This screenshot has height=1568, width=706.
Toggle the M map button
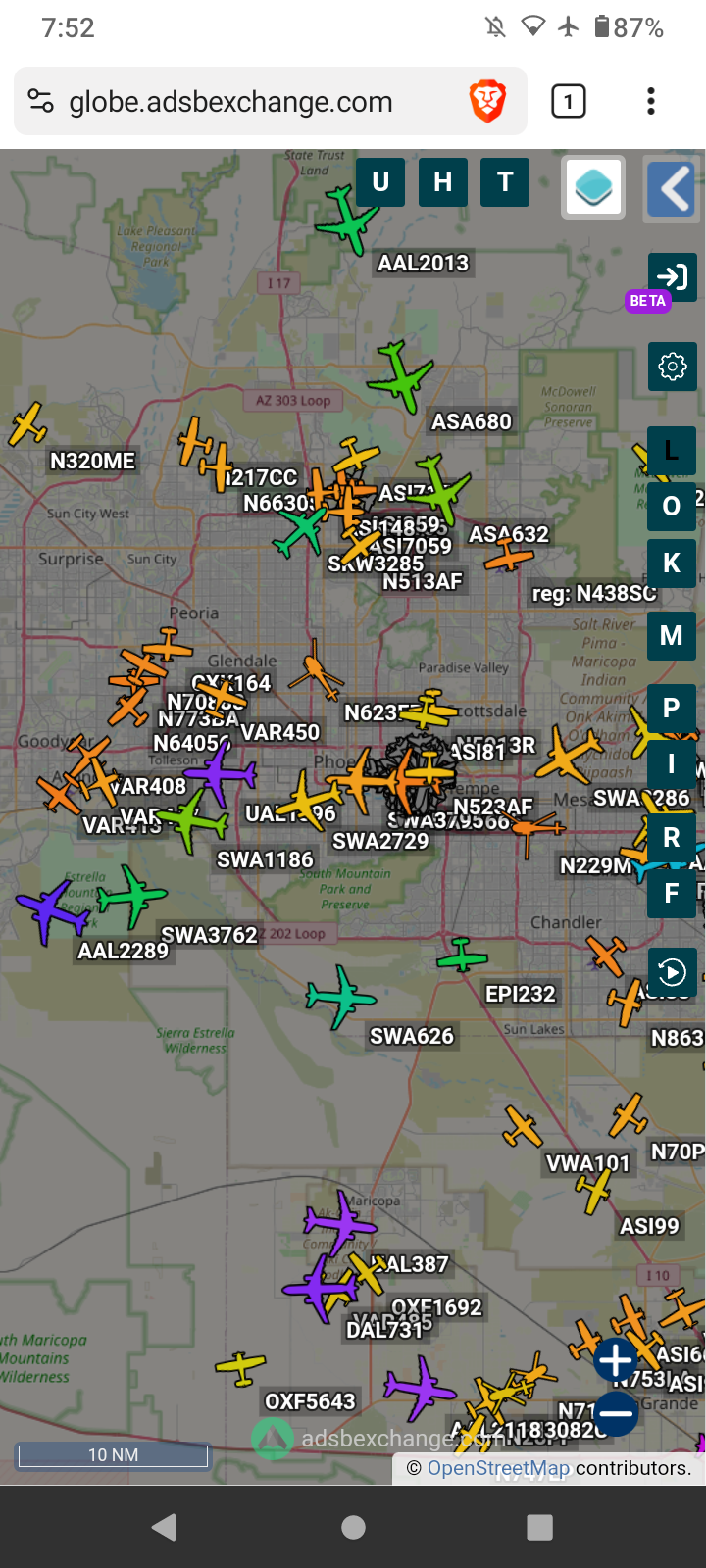coord(672,636)
